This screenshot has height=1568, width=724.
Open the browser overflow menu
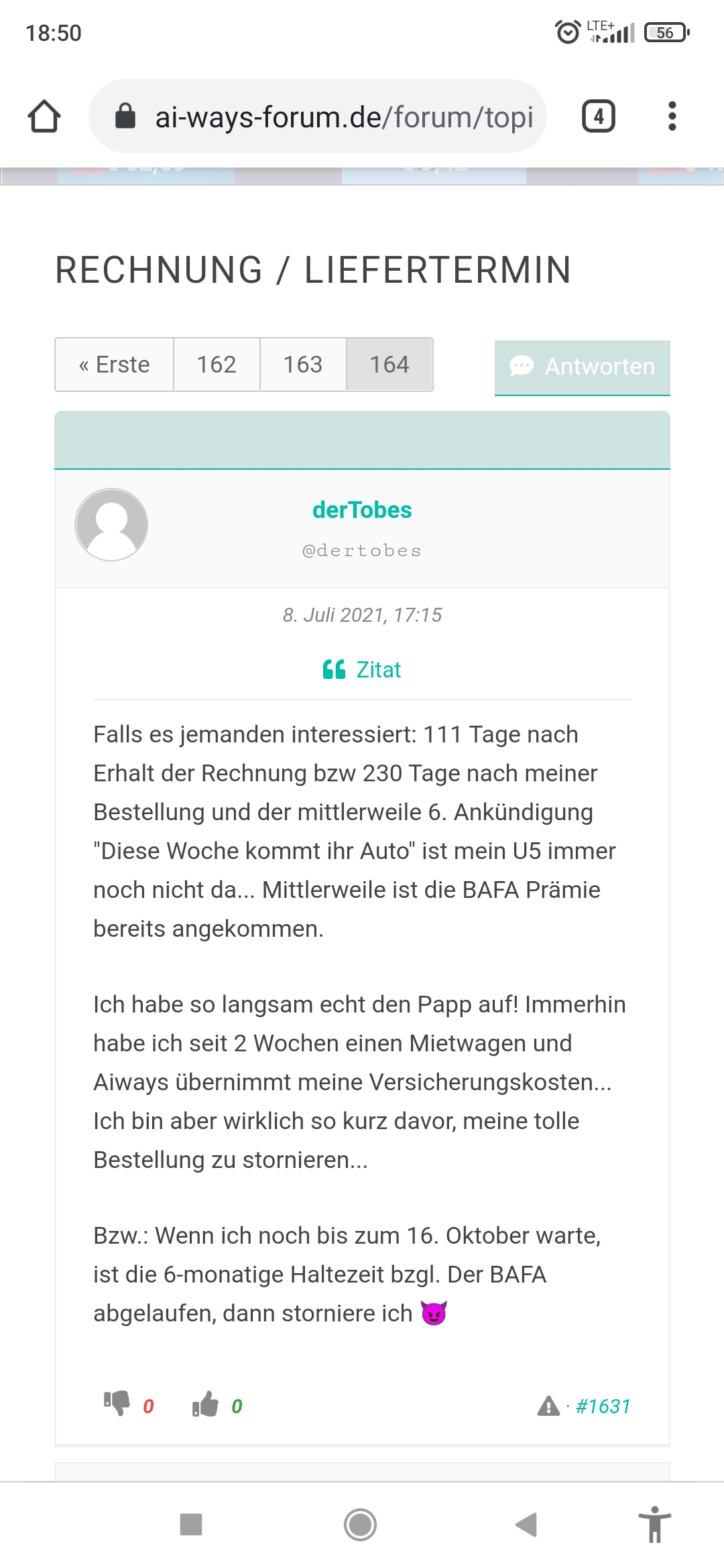click(672, 117)
